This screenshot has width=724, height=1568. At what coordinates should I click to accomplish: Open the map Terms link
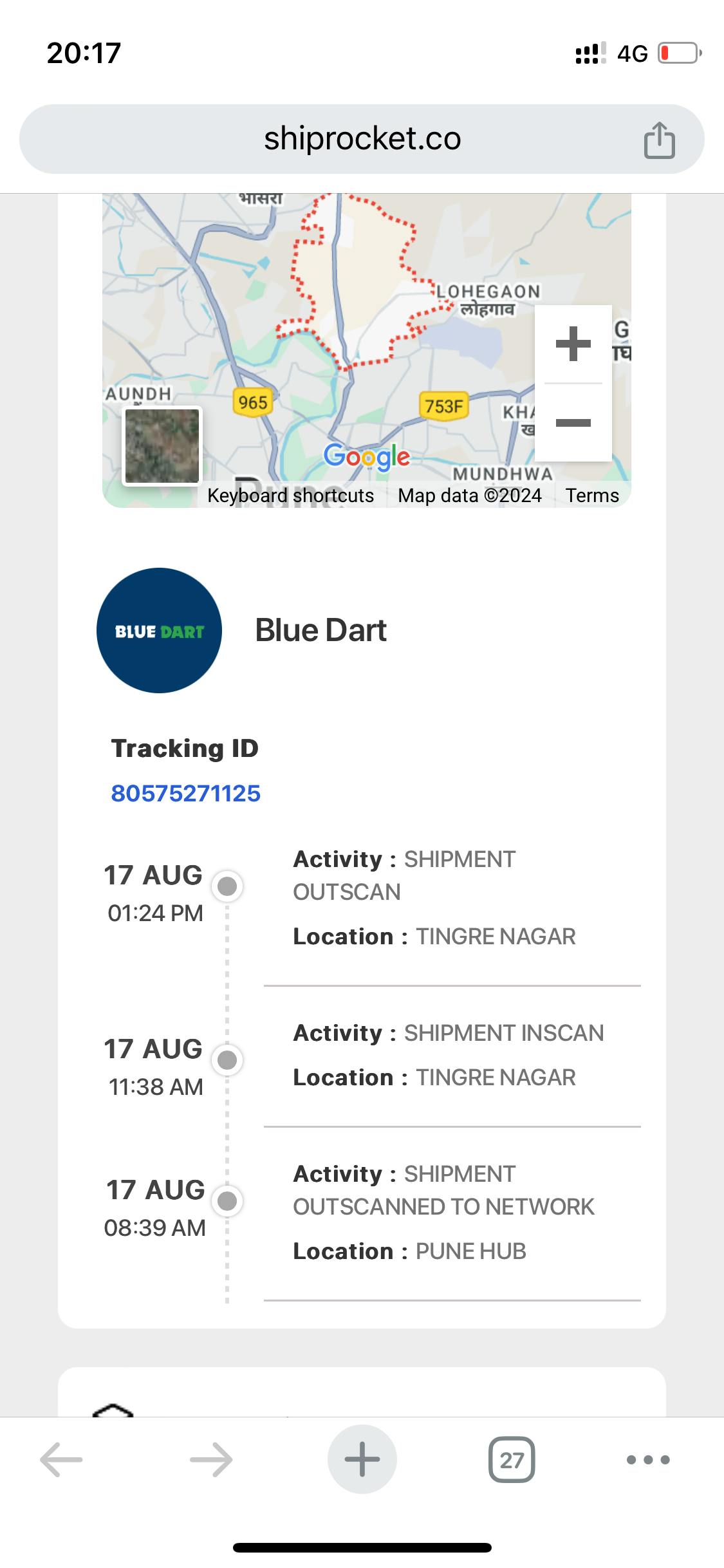click(592, 496)
